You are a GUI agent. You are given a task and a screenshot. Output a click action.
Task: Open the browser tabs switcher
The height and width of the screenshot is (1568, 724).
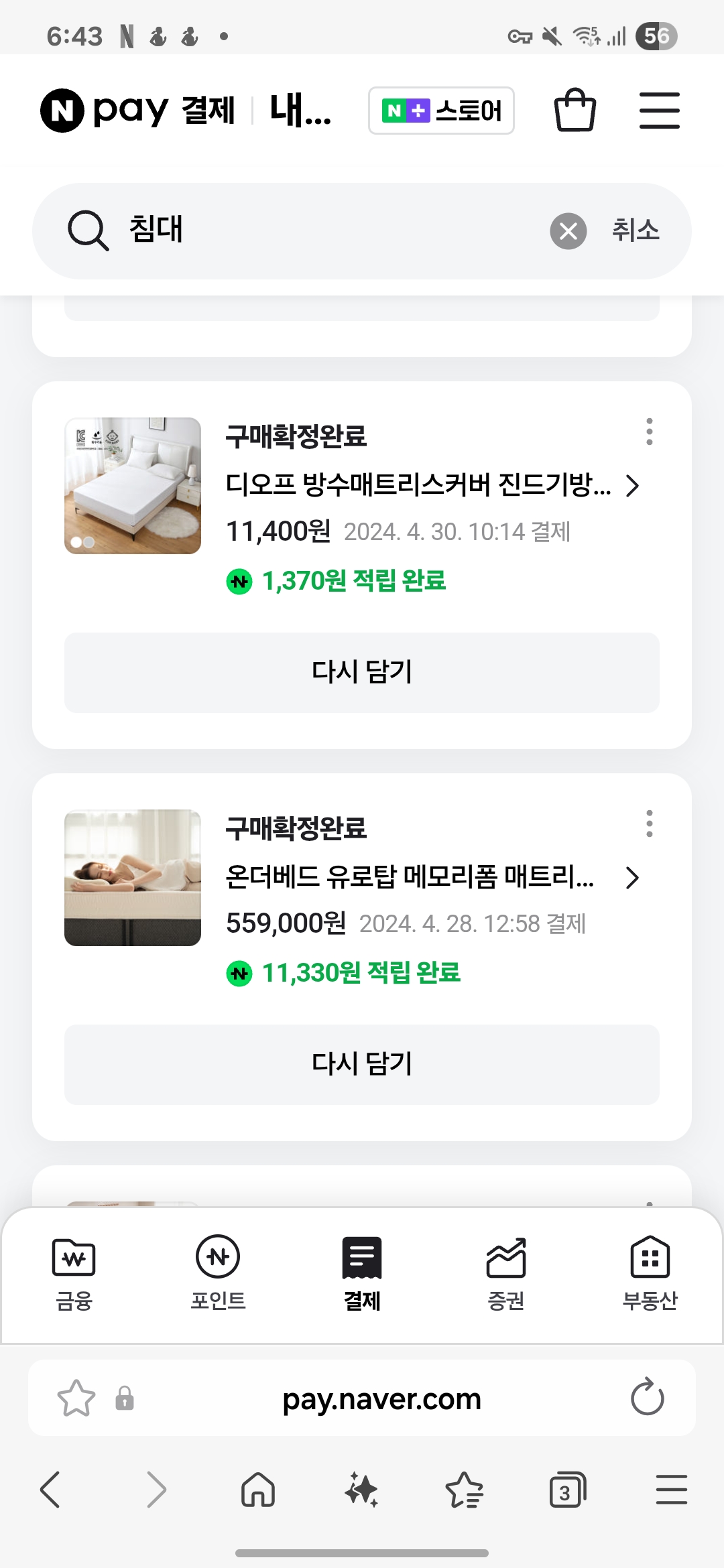point(567,1490)
